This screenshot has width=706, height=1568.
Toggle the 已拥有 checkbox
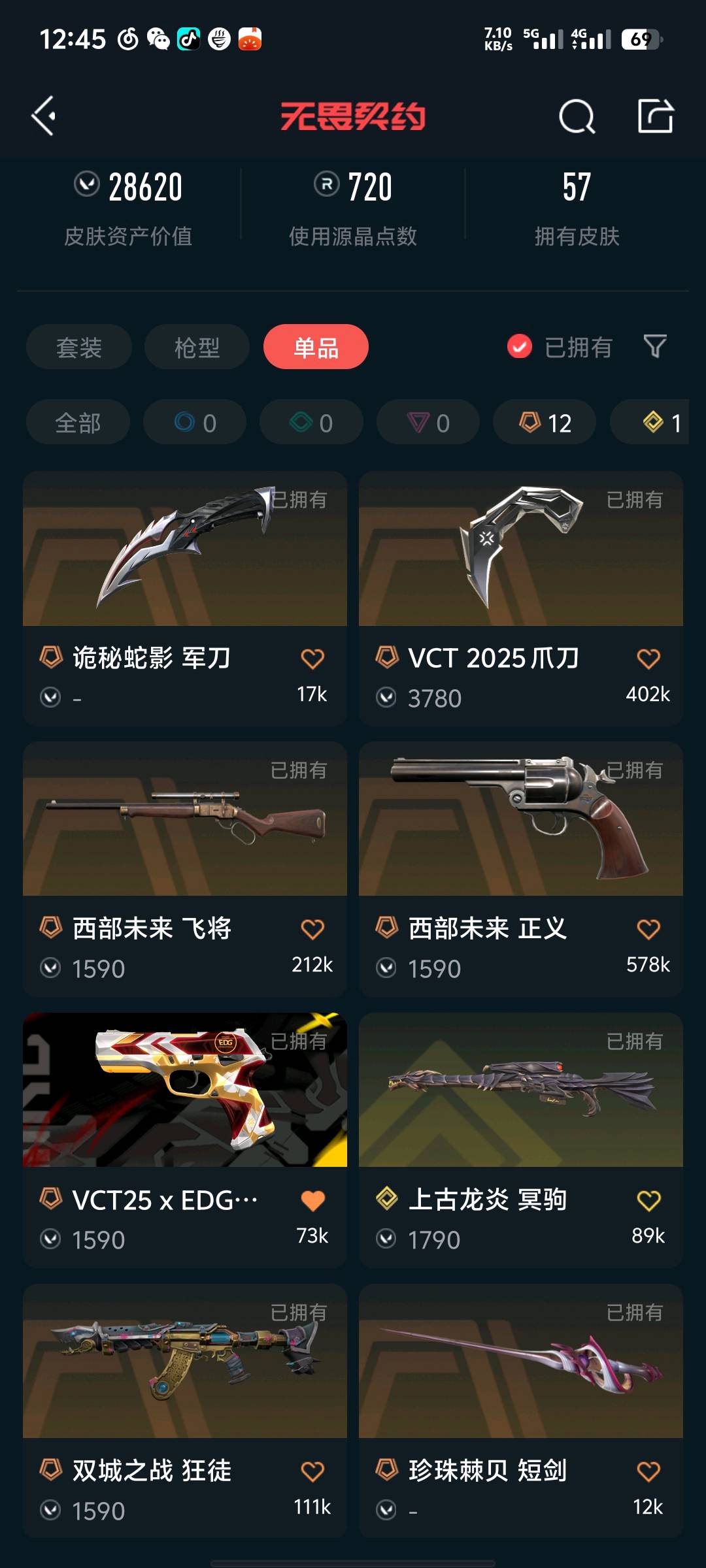click(520, 346)
